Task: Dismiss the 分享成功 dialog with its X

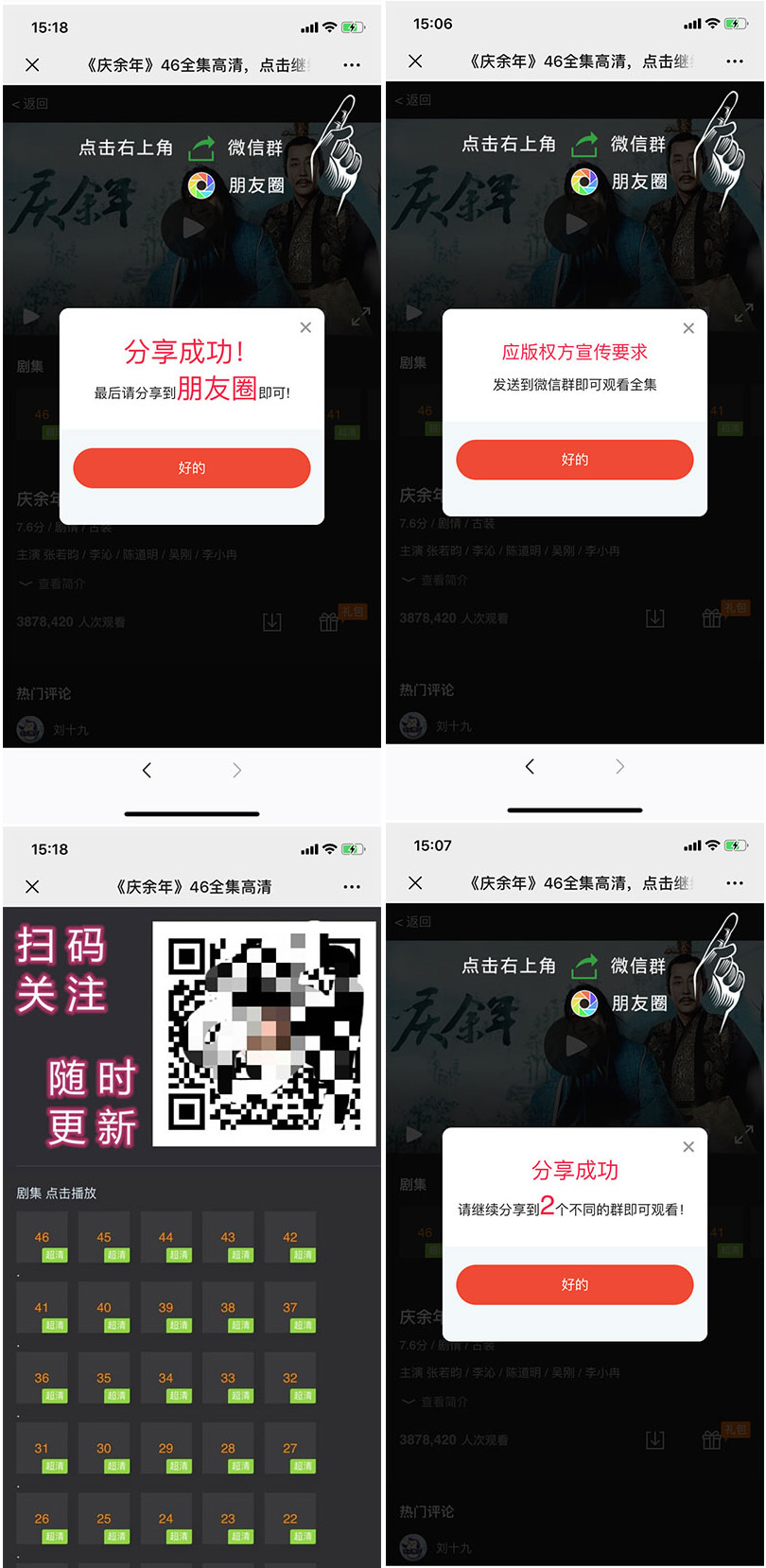Action: (305, 327)
